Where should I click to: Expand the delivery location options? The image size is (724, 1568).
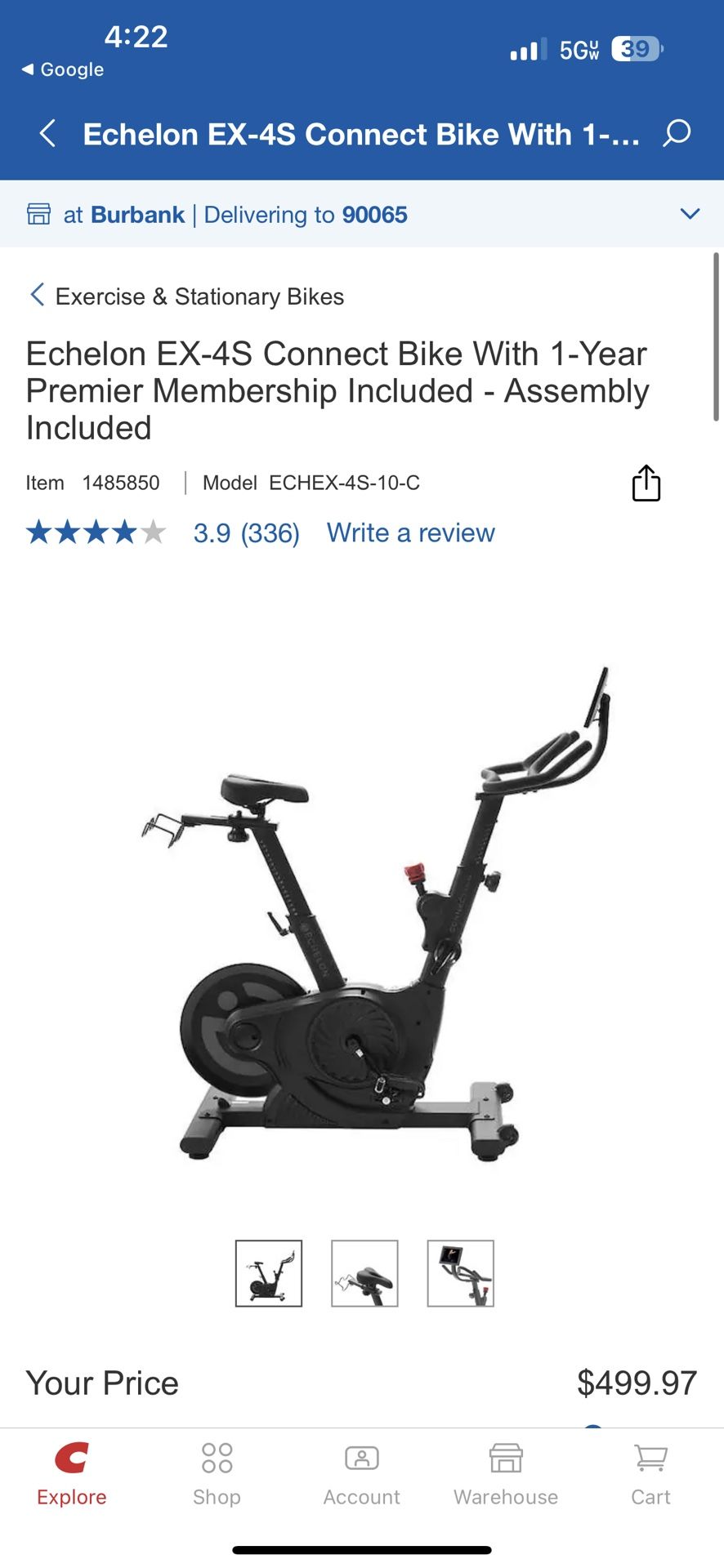coord(689,214)
